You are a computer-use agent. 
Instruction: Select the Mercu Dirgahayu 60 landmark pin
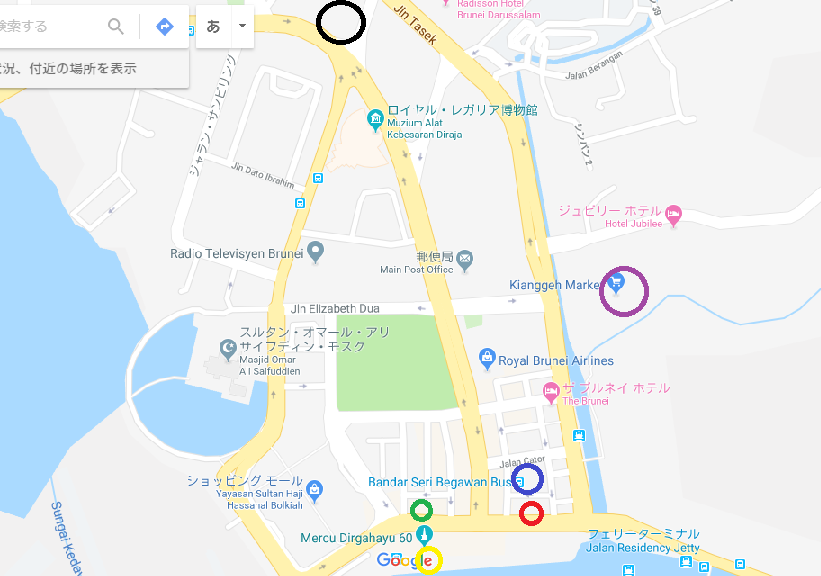(424, 535)
